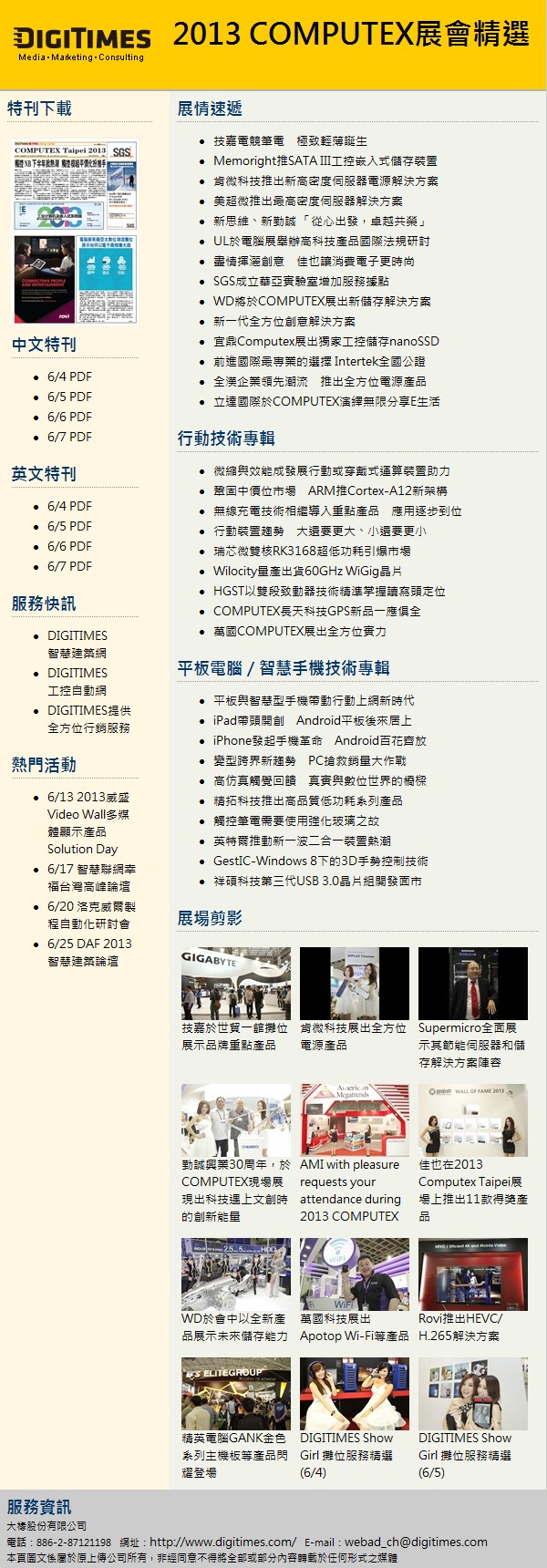Screen dimensions: 547x1568
Task: Open the 6/4 PDF under 中文特刊
Action: click(x=69, y=377)
